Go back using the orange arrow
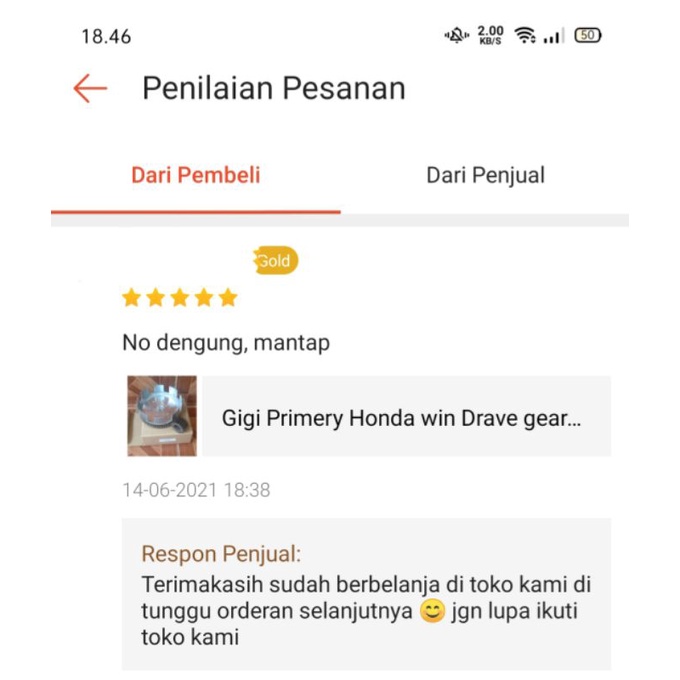This screenshot has height=680, width=680. (x=90, y=89)
